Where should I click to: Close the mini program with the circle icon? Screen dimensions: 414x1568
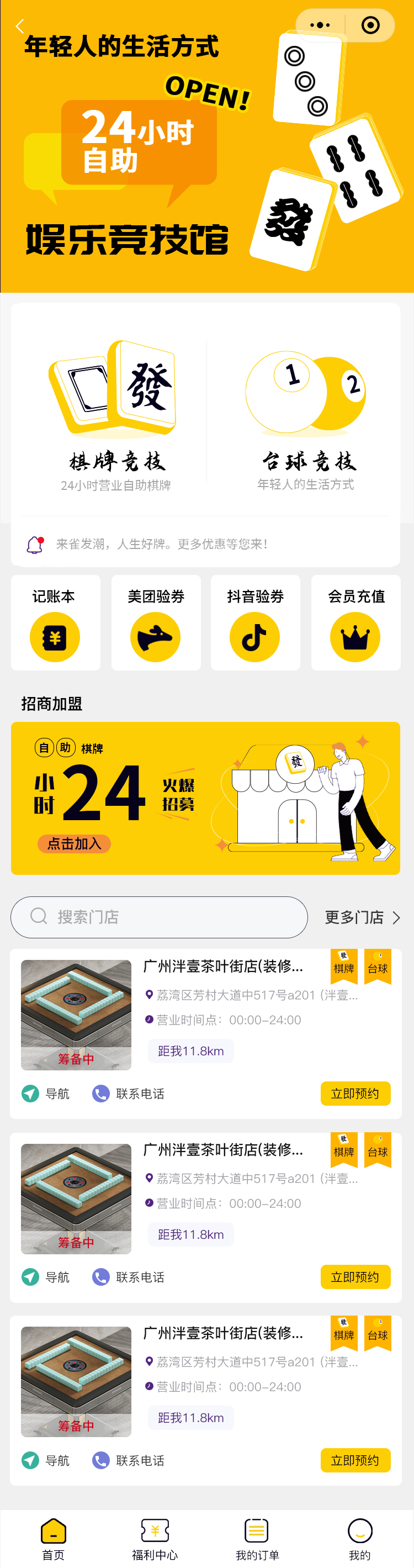coord(370,25)
